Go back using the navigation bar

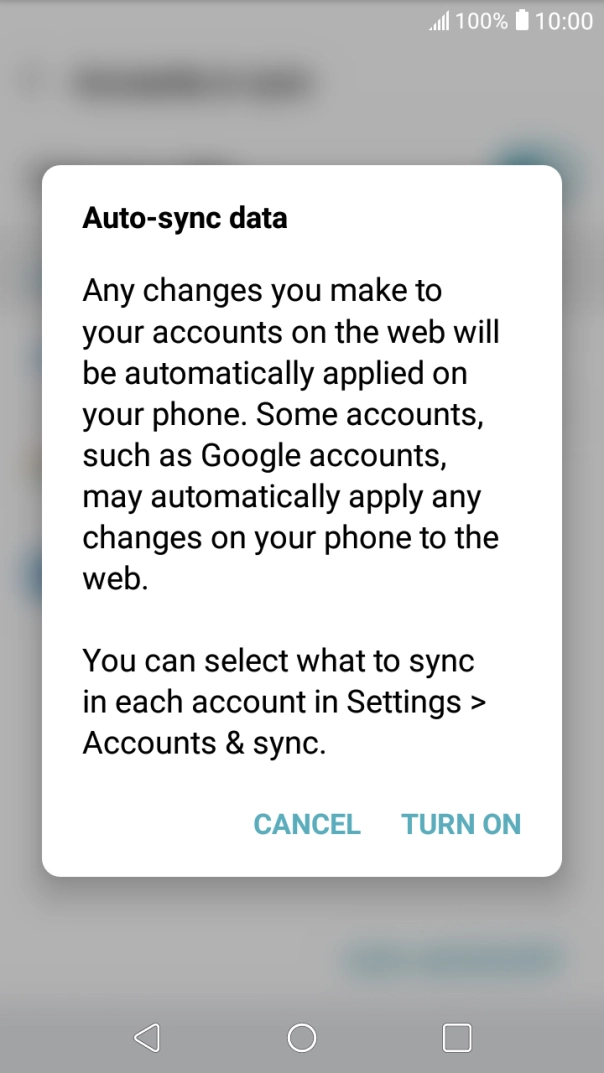(147, 1037)
